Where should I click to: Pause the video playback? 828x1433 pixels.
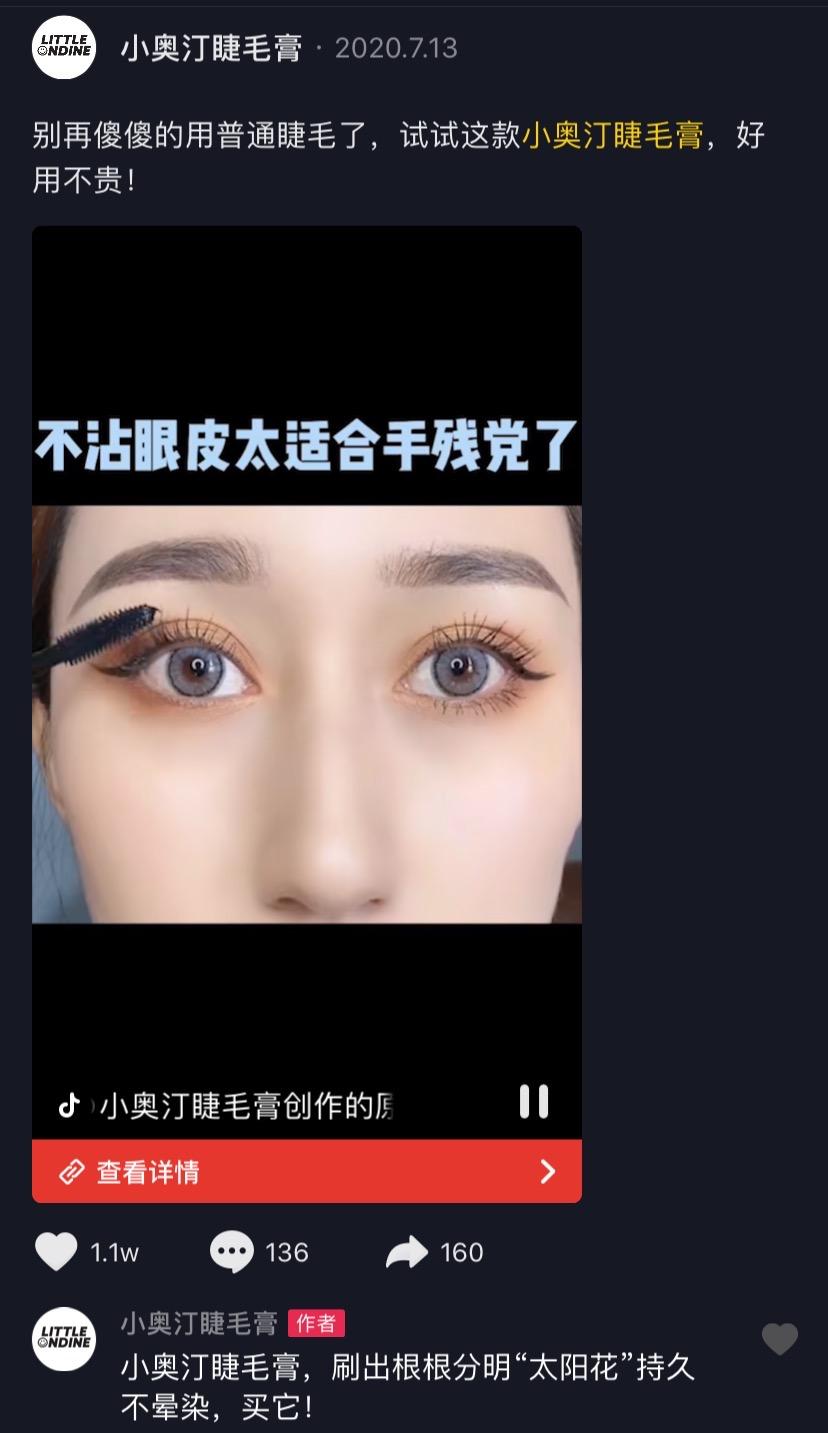tap(534, 1101)
